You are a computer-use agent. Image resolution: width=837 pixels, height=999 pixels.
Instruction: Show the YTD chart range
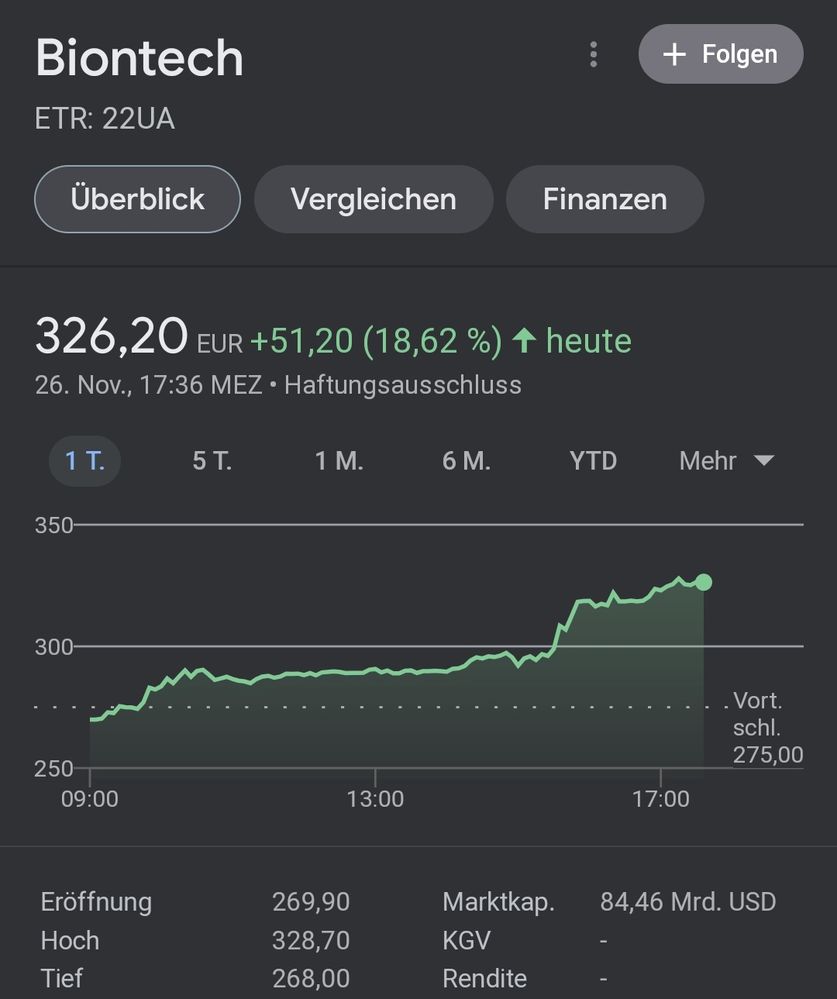[593, 461]
